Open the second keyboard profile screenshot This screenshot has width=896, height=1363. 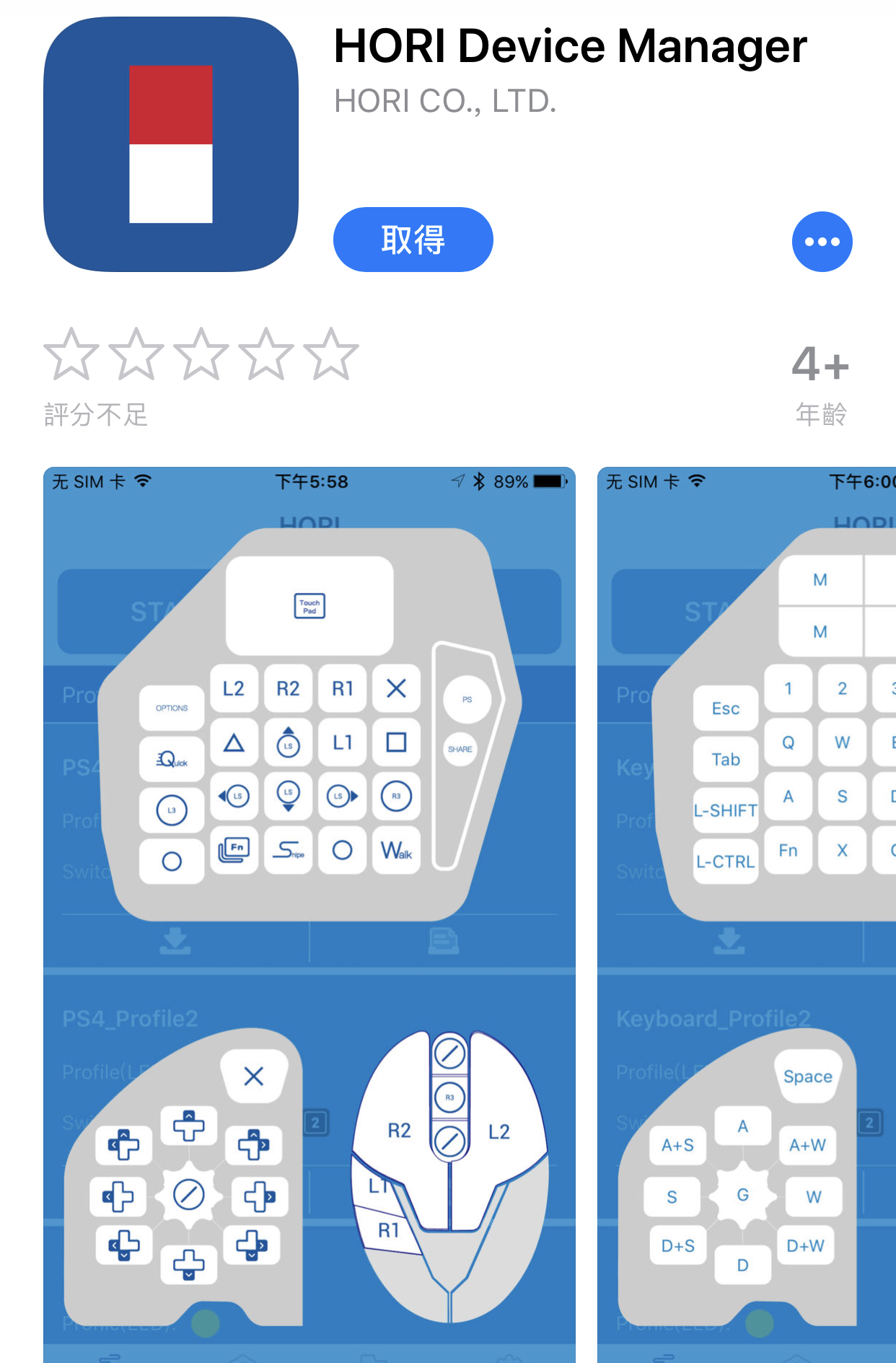pos(746,913)
